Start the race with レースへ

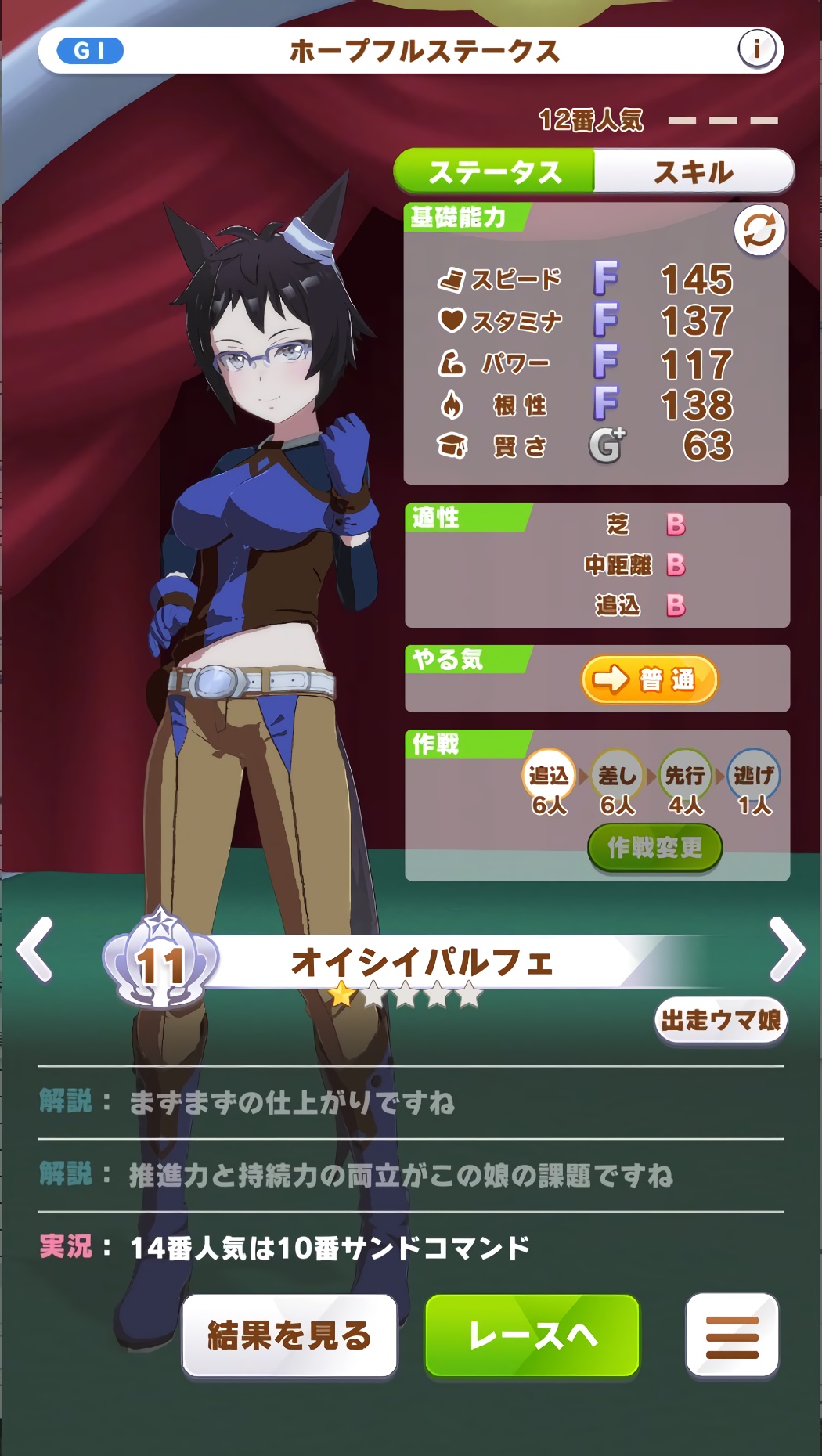click(x=532, y=1335)
